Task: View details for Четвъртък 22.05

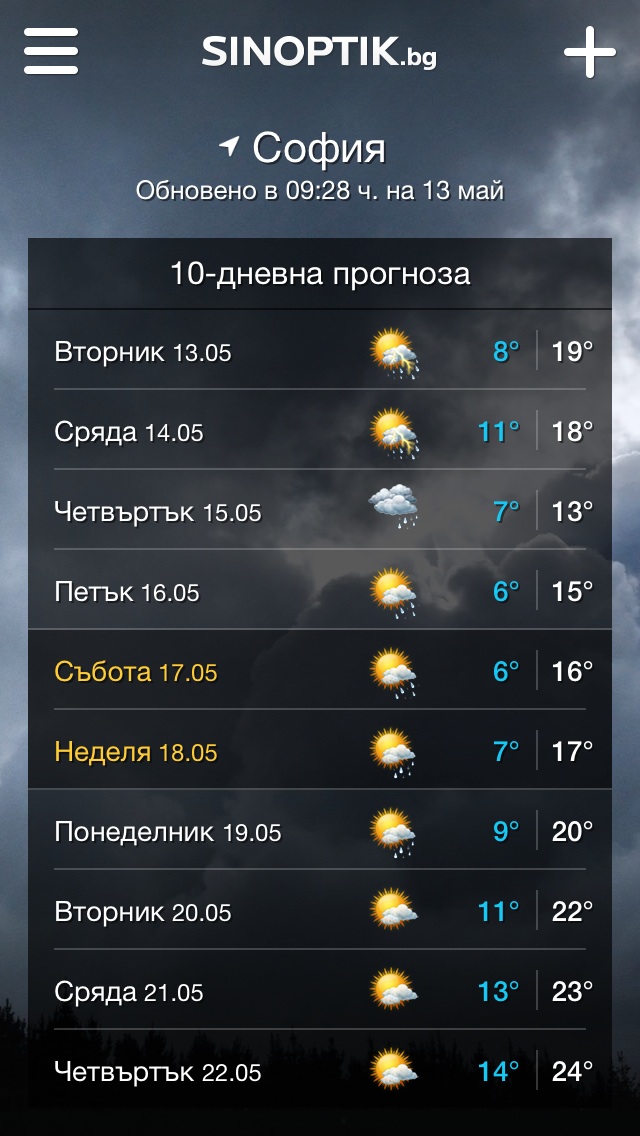Action: [320, 1072]
